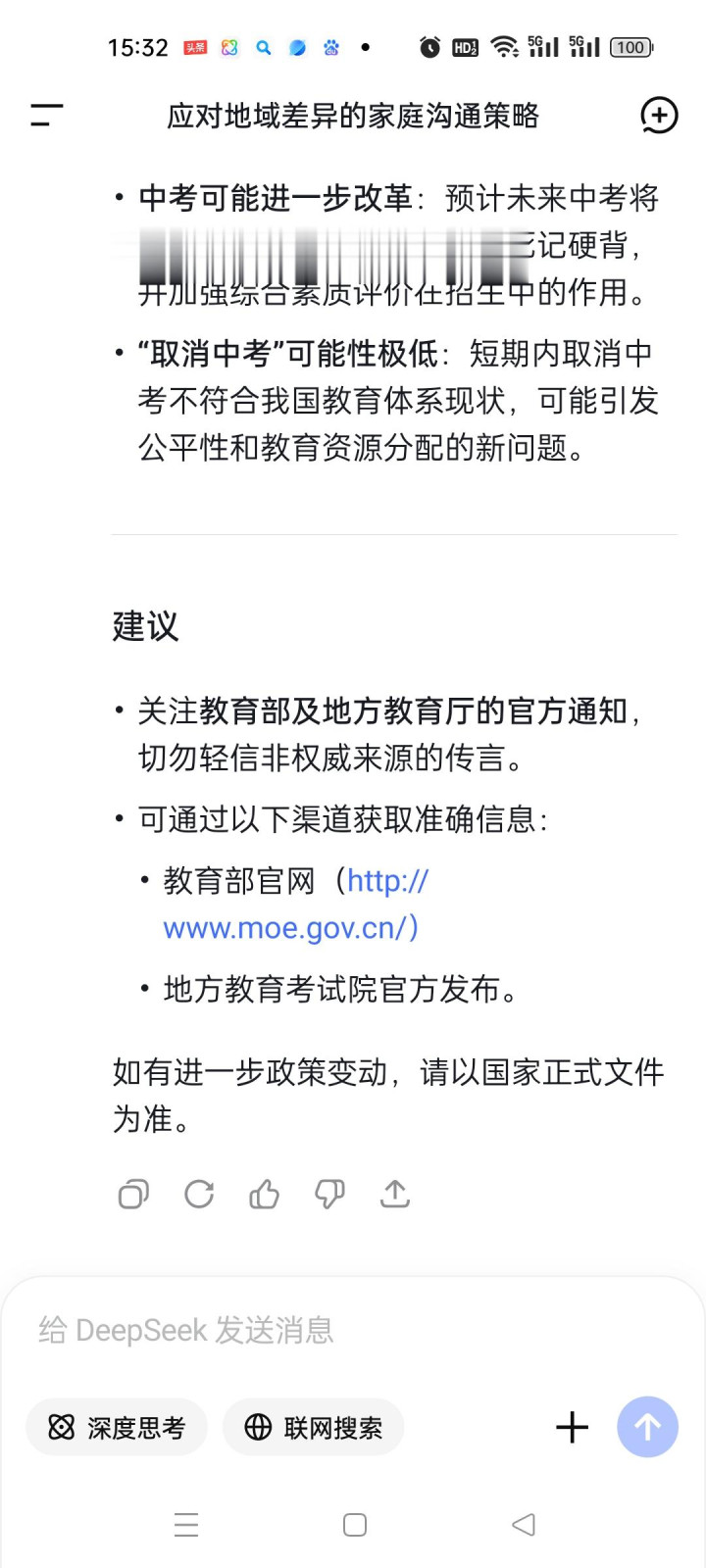
Task: Copy the response text
Action: coord(133,1194)
